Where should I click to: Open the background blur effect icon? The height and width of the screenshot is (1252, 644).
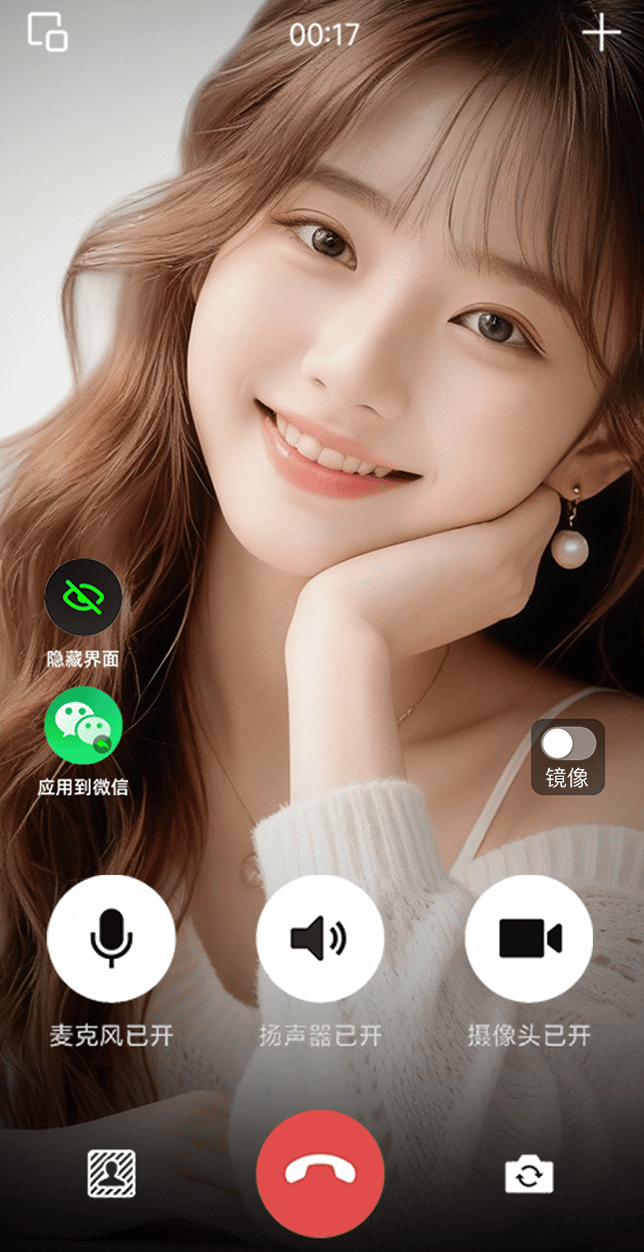(111, 1174)
